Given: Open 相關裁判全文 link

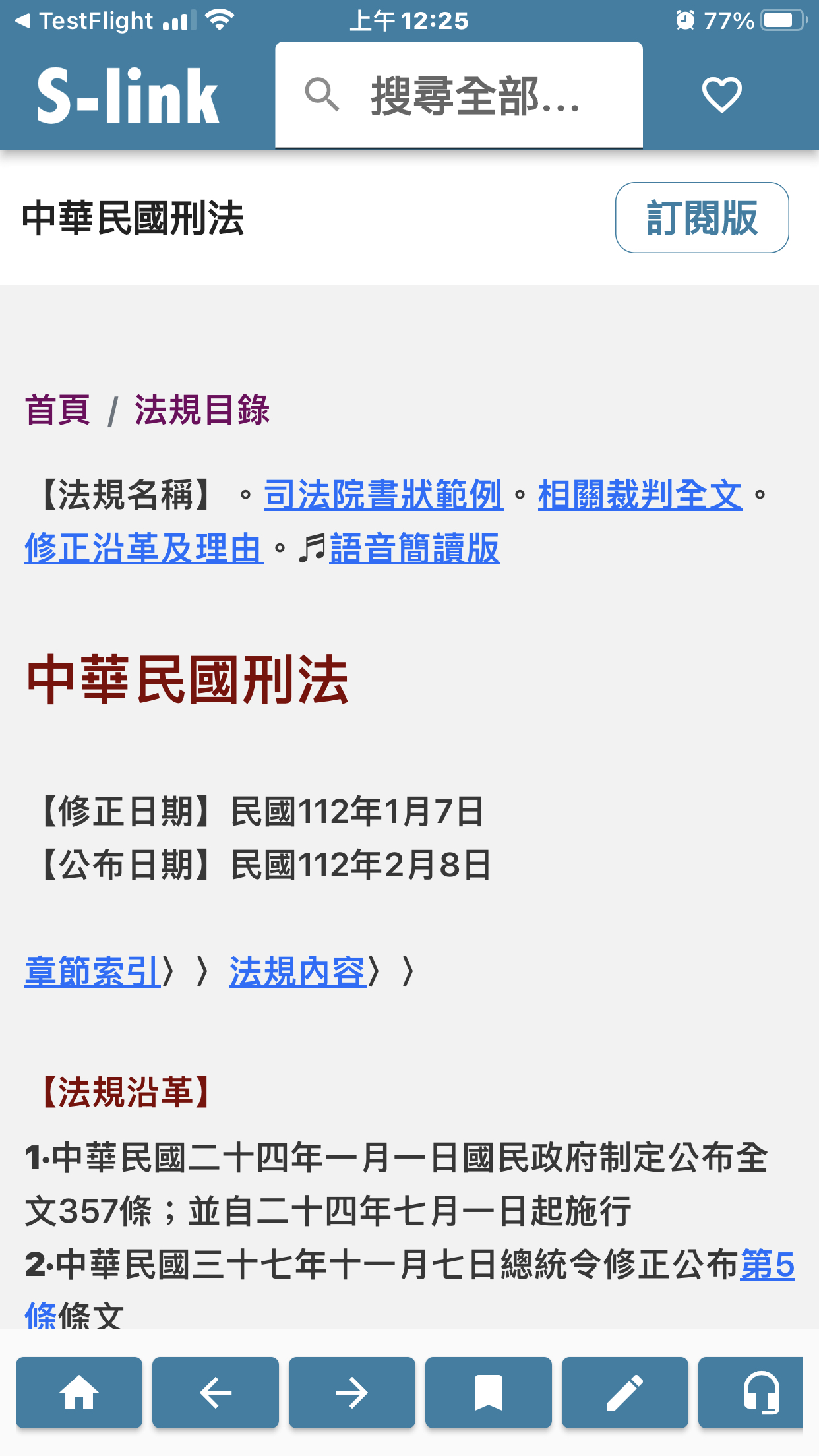Looking at the screenshot, I should tap(640, 495).
